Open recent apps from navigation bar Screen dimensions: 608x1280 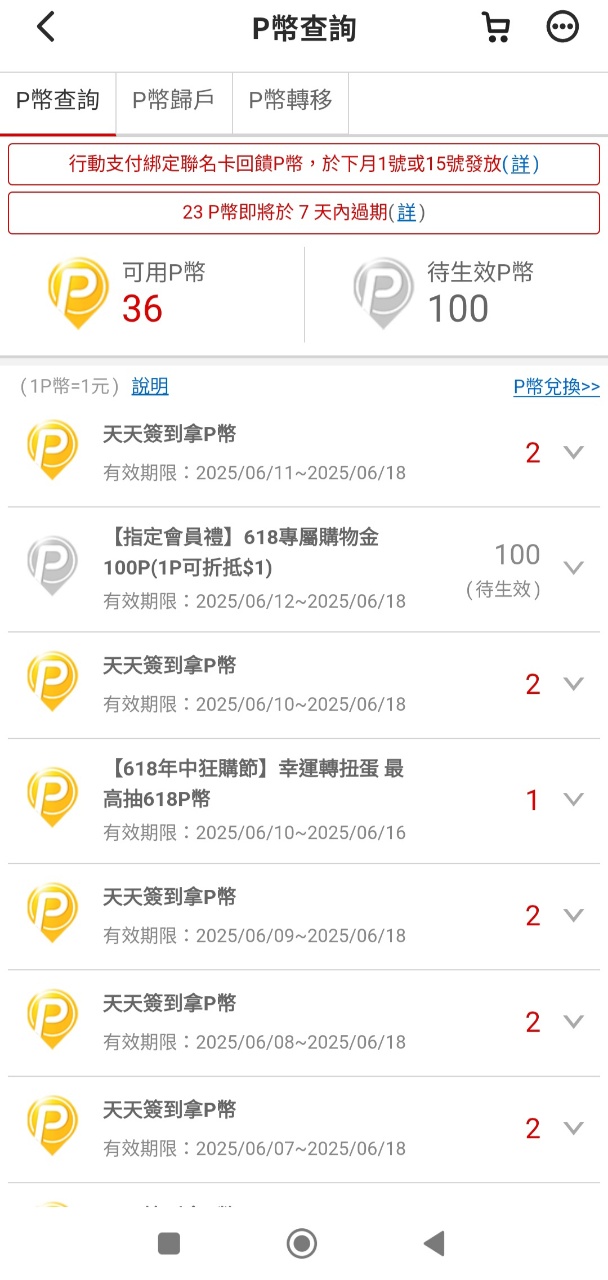[x=169, y=1243]
